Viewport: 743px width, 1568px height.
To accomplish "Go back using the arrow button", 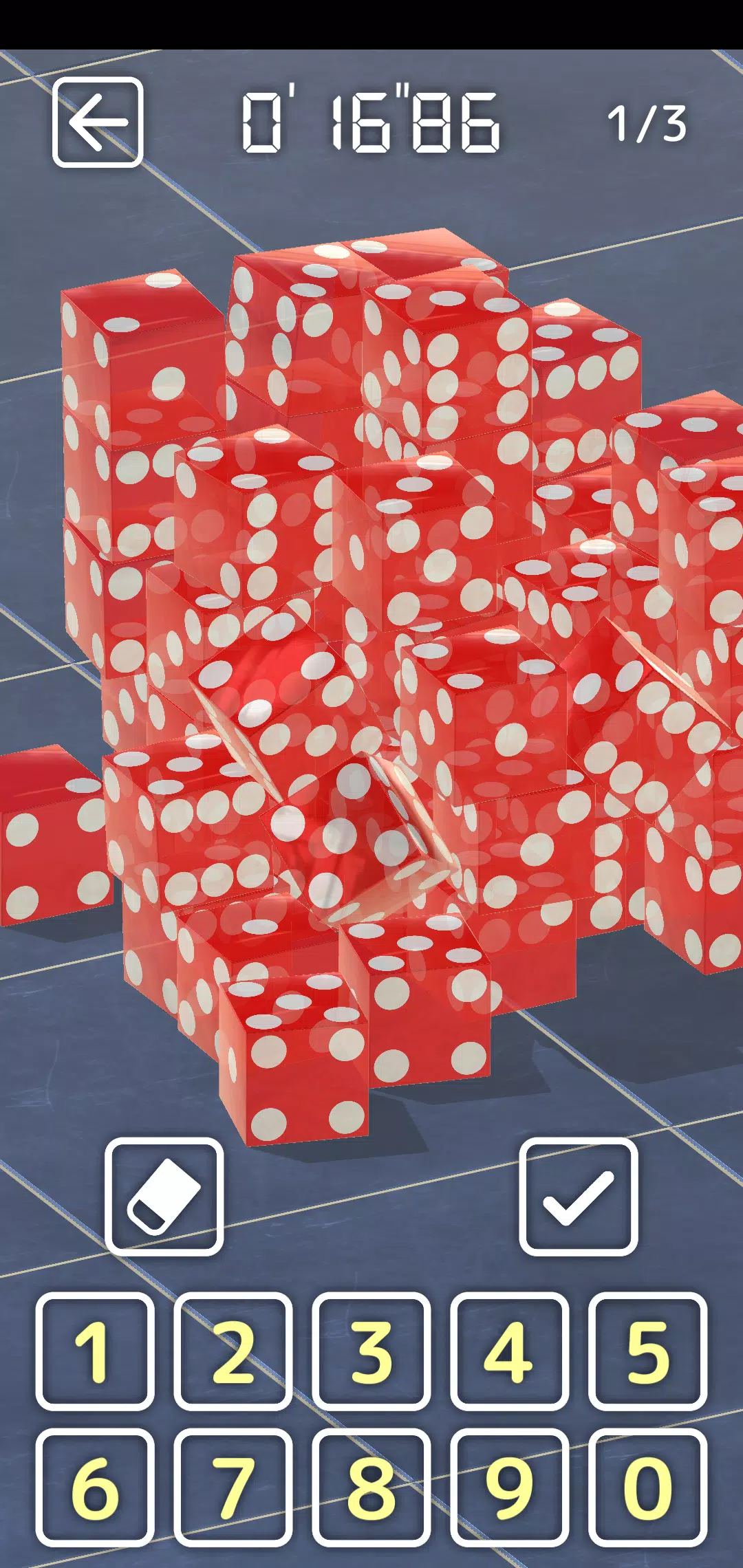I will 98,122.
